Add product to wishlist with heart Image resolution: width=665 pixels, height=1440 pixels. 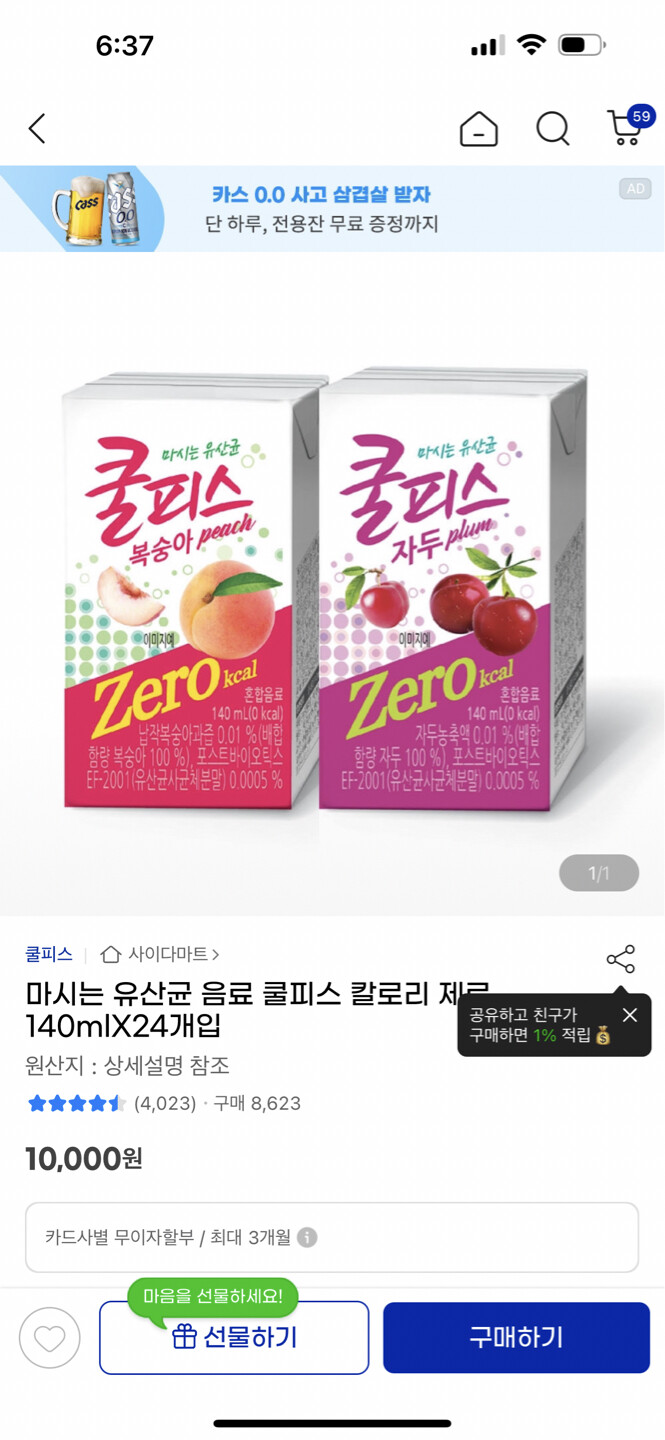click(50, 1338)
